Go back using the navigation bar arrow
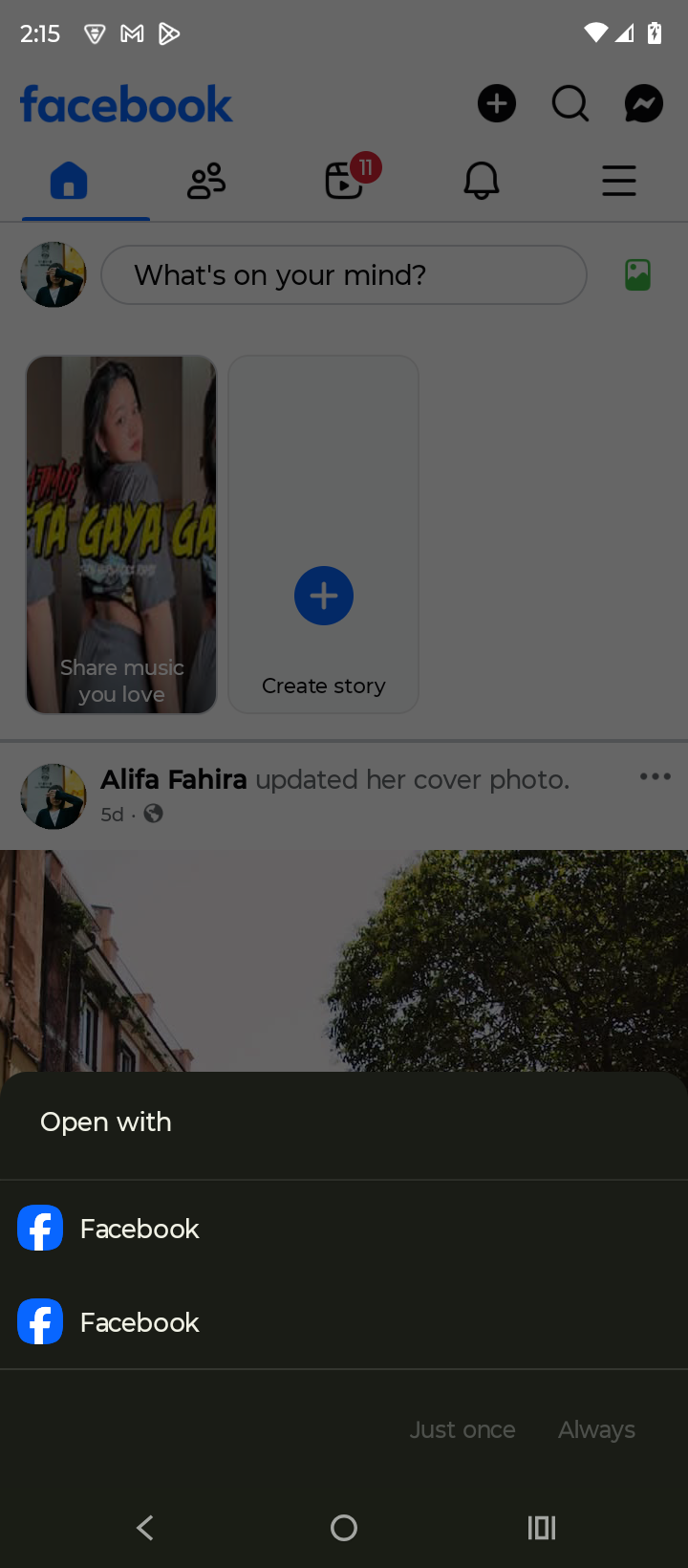This screenshot has height=1568, width=688. (145, 1528)
